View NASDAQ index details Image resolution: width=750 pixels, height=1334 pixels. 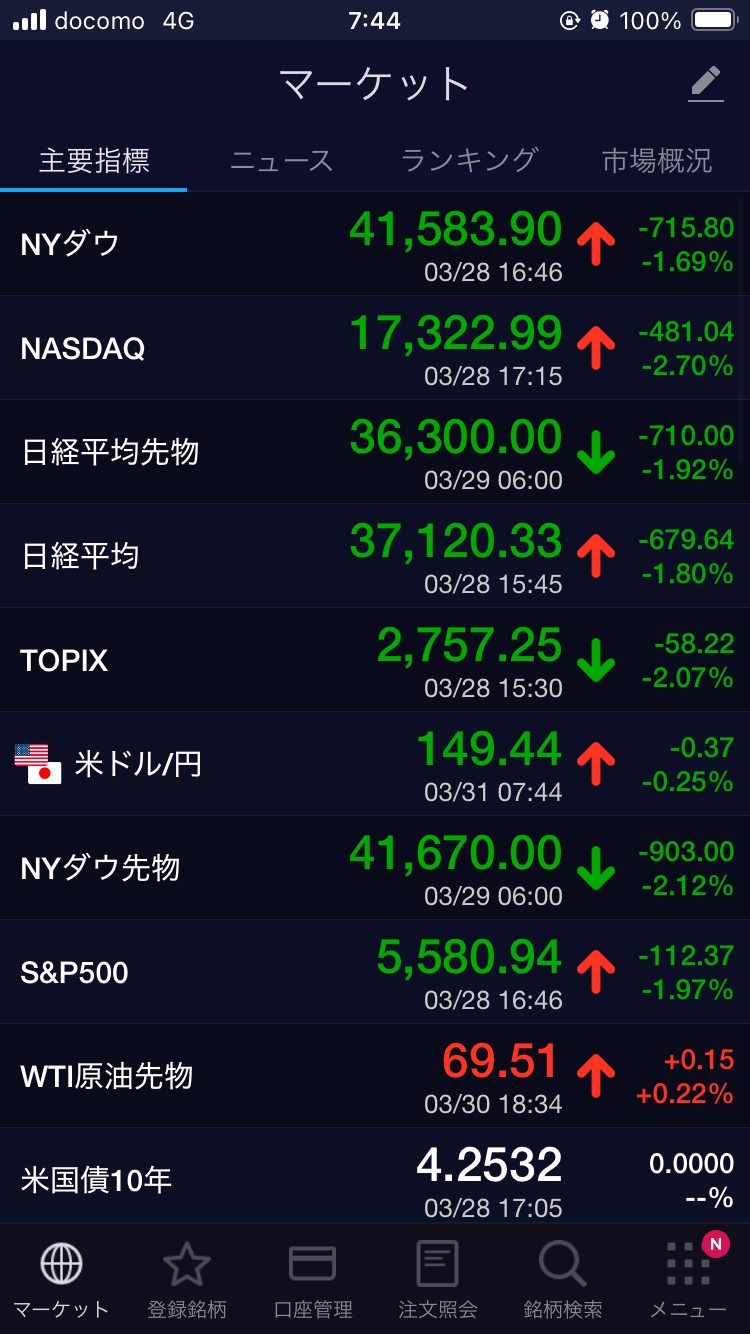click(x=375, y=348)
